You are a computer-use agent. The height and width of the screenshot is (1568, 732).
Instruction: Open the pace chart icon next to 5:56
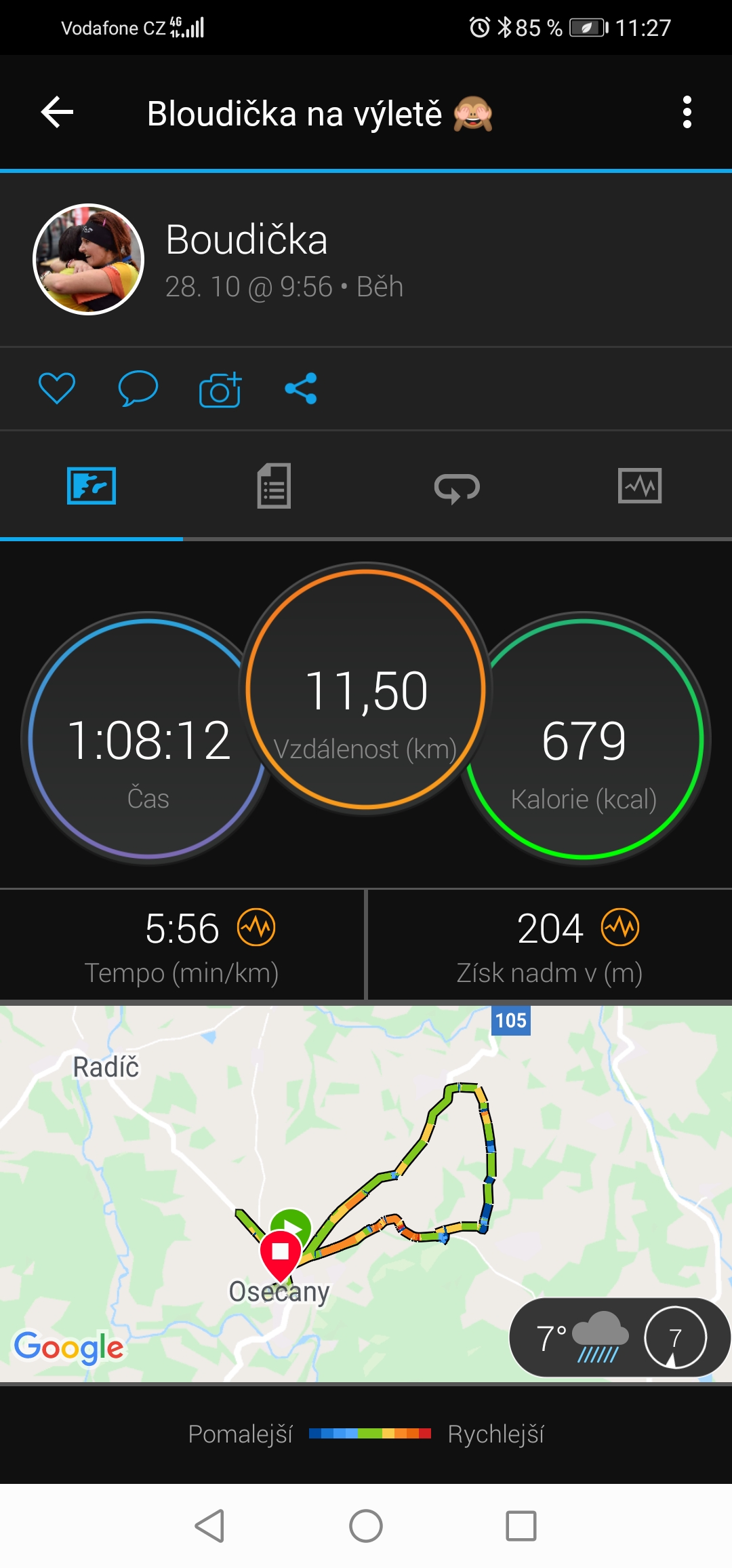click(256, 927)
